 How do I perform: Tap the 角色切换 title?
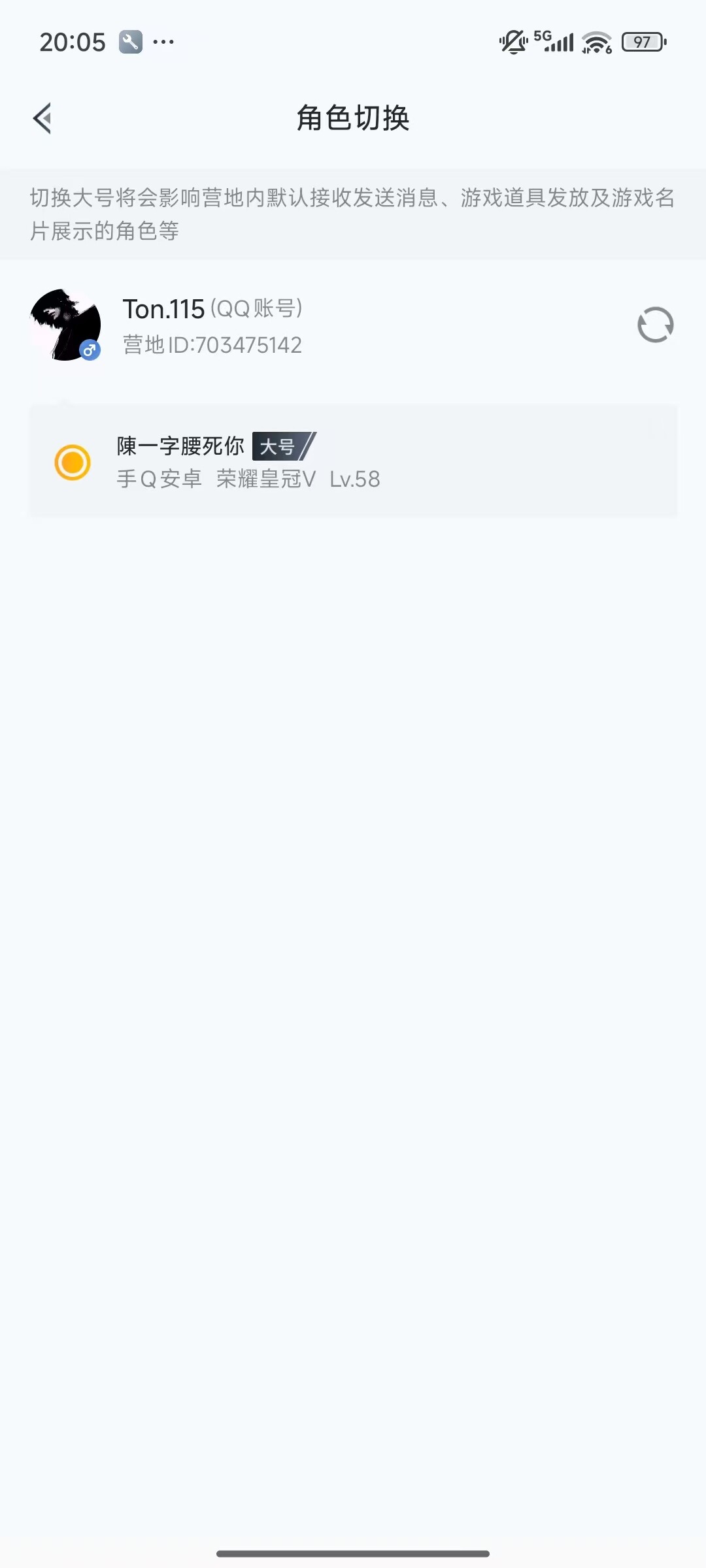coord(353,119)
